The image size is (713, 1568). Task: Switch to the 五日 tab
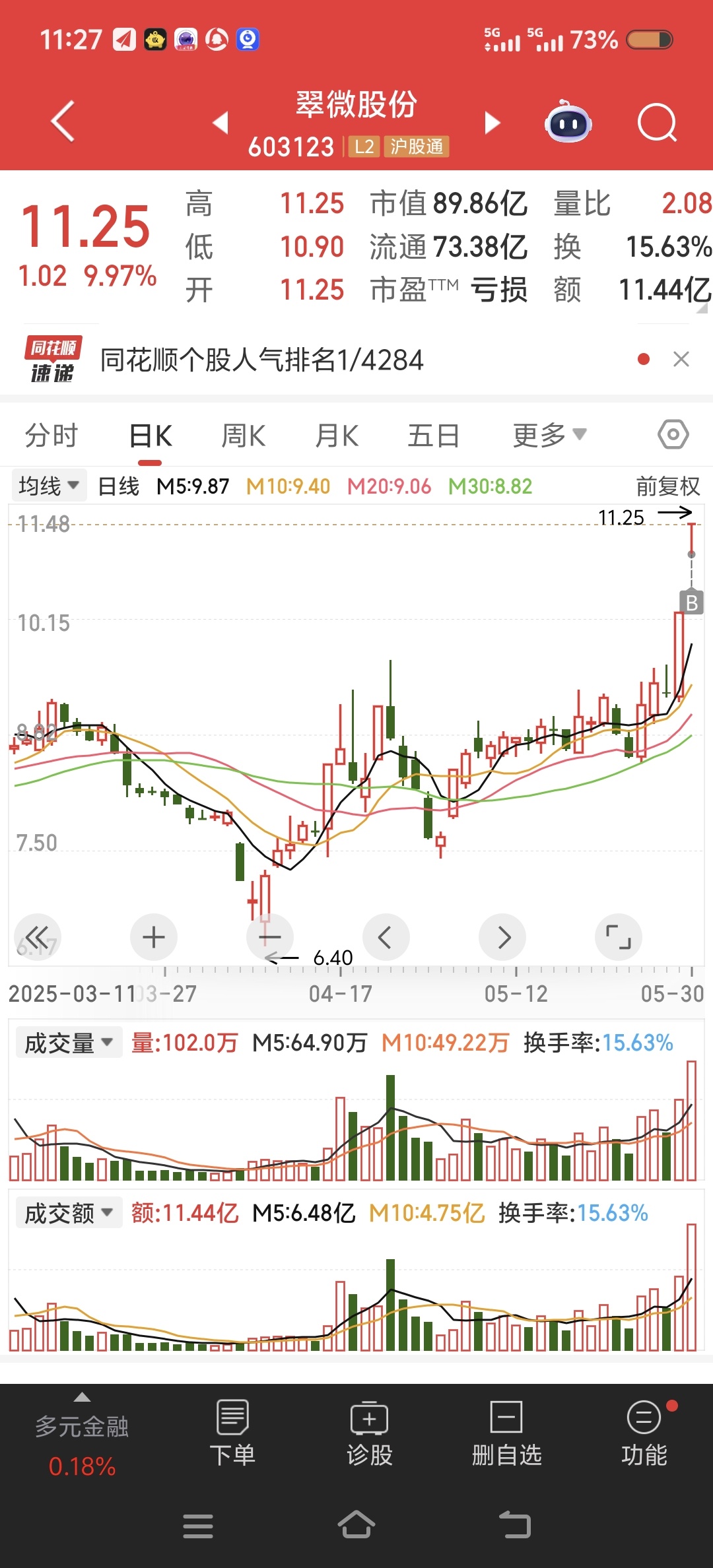click(x=433, y=436)
